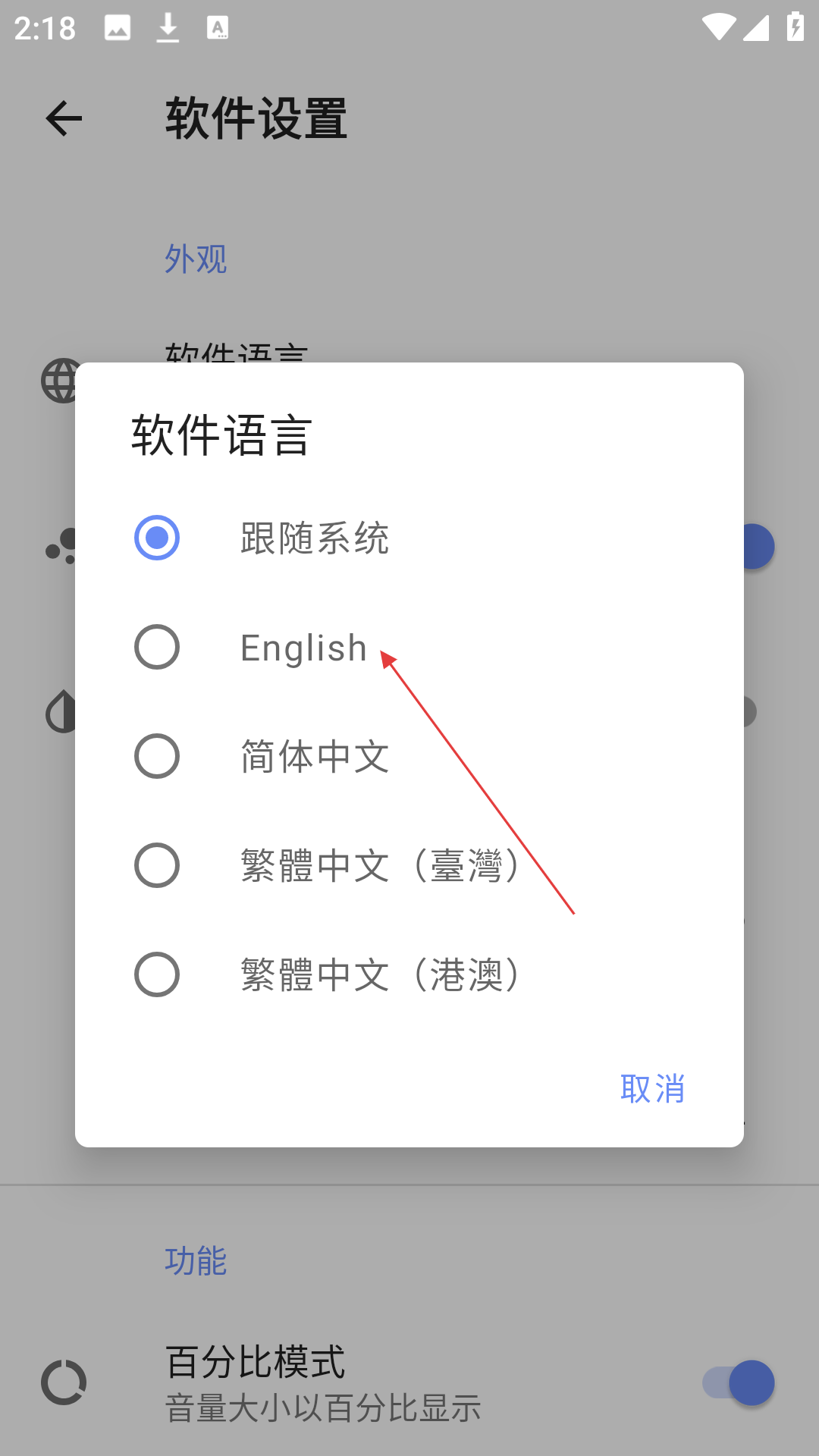Dismiss dialog with 取消 button
Image resolution: width=819 pixels, height=1456 pixels.
[652, 1089]
